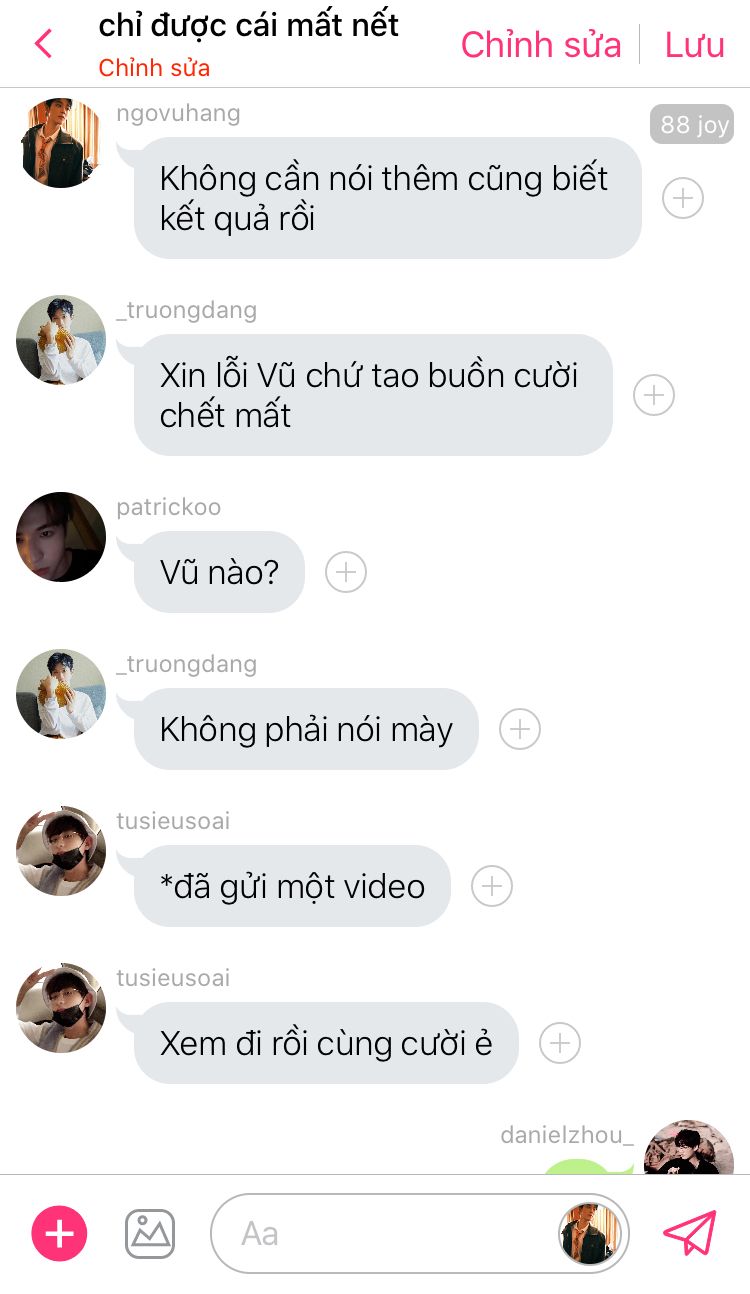Image resolution: width=750 pixels, height=1294 pixels.
Task: Send the message with paper plane
Action: (x=690, y=1233)
